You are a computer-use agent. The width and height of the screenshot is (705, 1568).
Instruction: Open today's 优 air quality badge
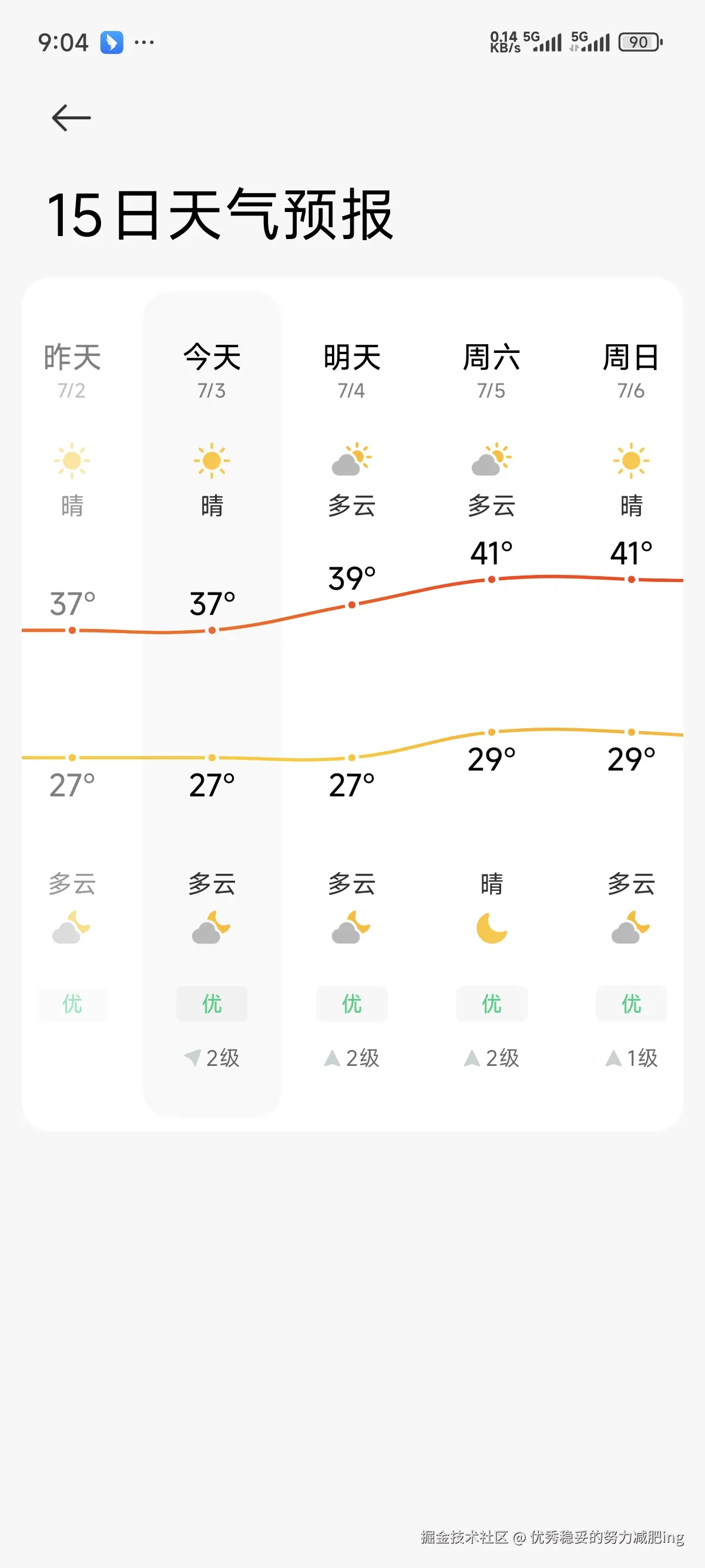tap(211, 1004)
